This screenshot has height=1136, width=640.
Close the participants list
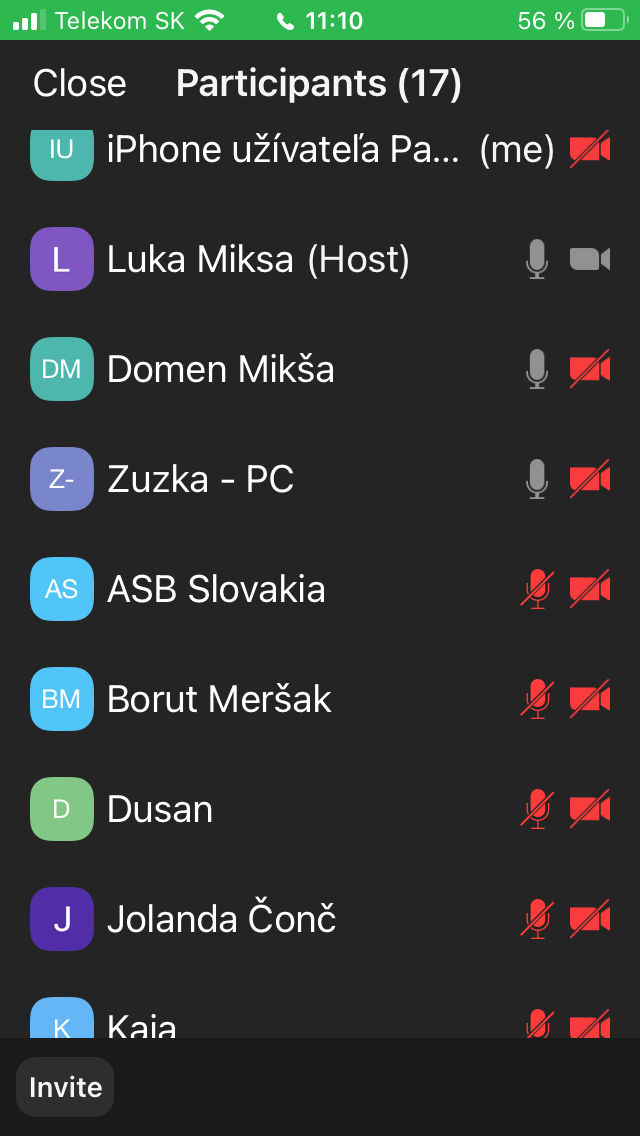pyautogui.click(x=80, y=83)
